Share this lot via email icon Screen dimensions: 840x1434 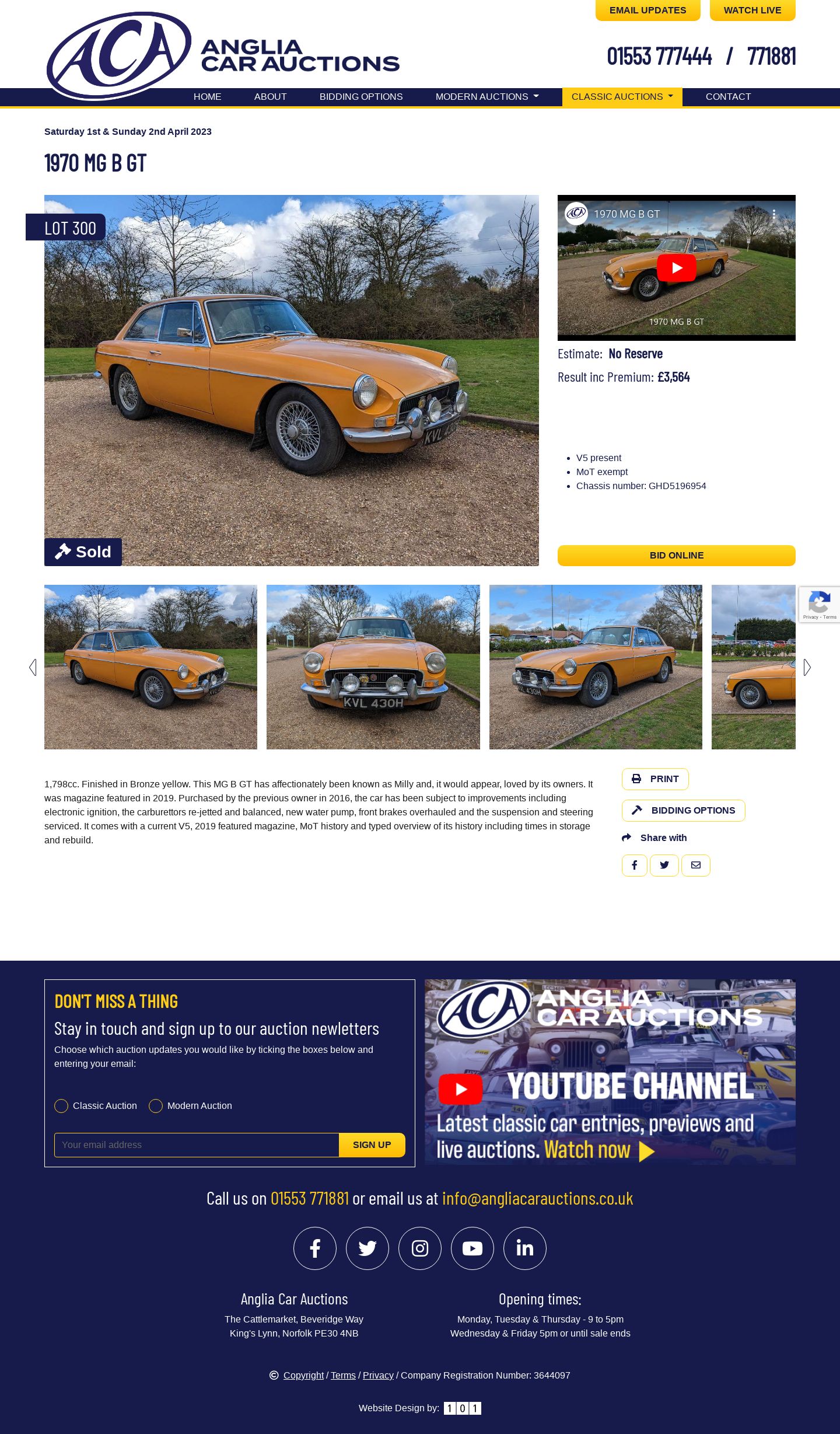pyautogui.click(x=695, y=866)
